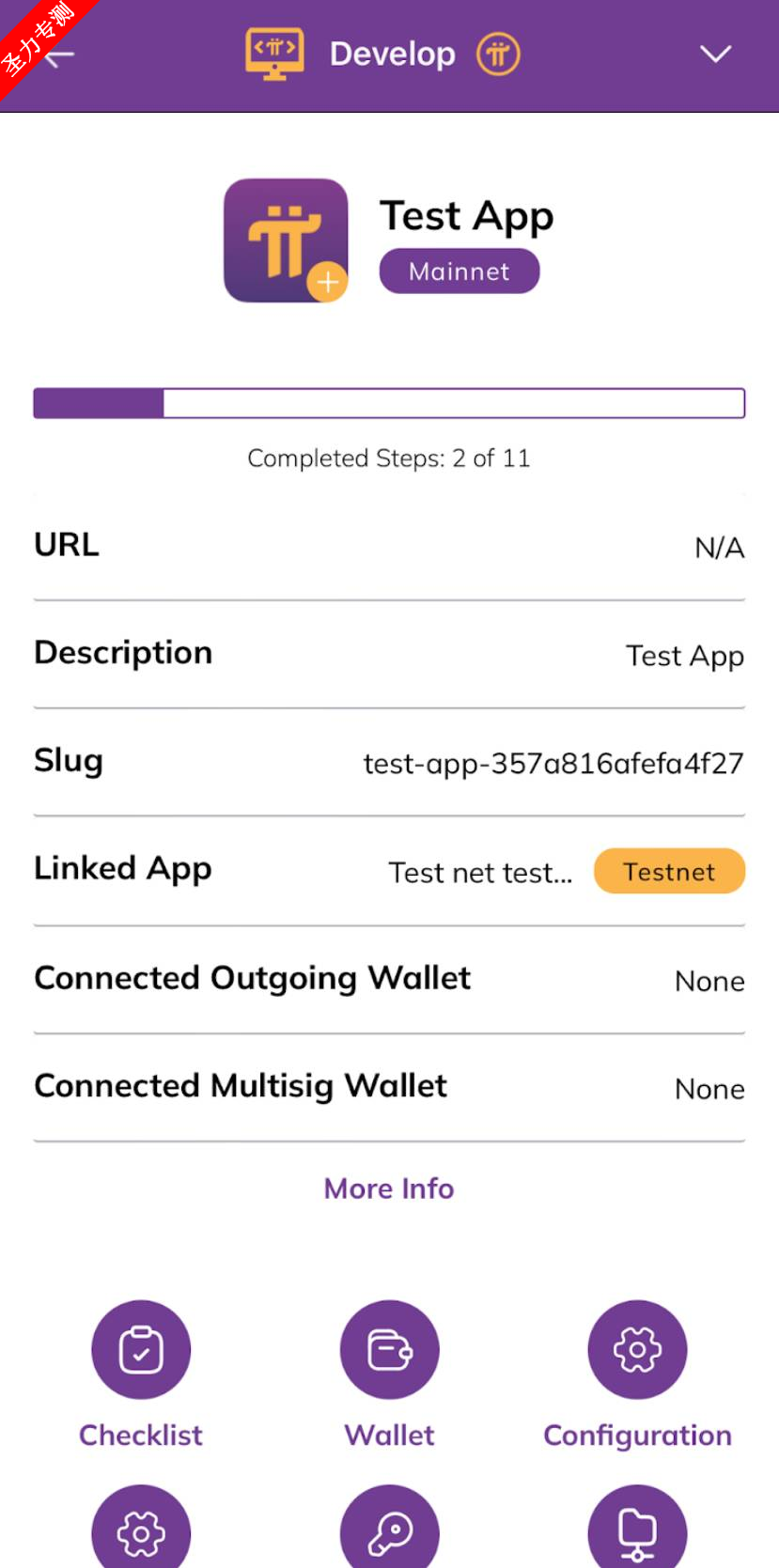The width and height of the screenshot is (779, 1568).
Task: Open the linked Test net test app
Action: point(480,873)
